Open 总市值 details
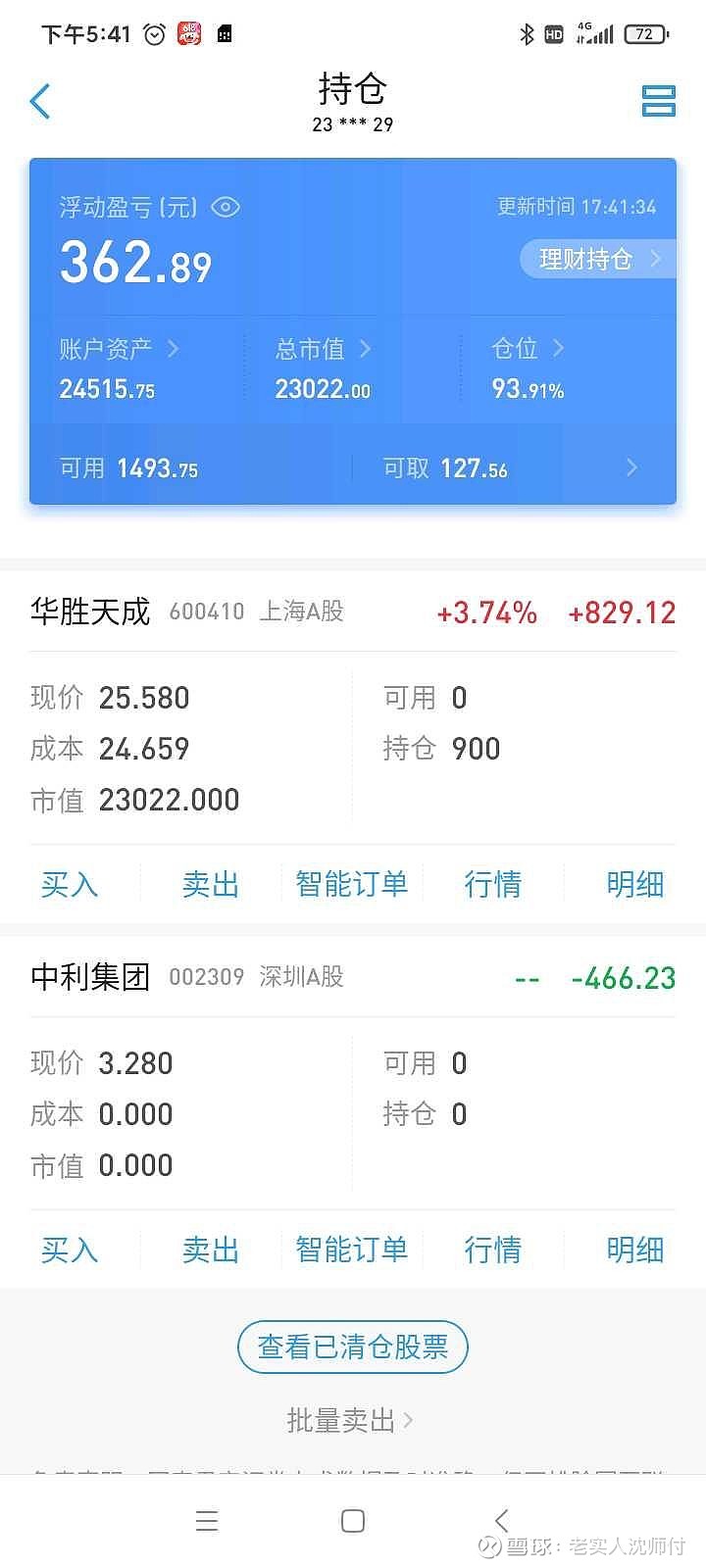The image size is (706, 1568). pos(324,348)
